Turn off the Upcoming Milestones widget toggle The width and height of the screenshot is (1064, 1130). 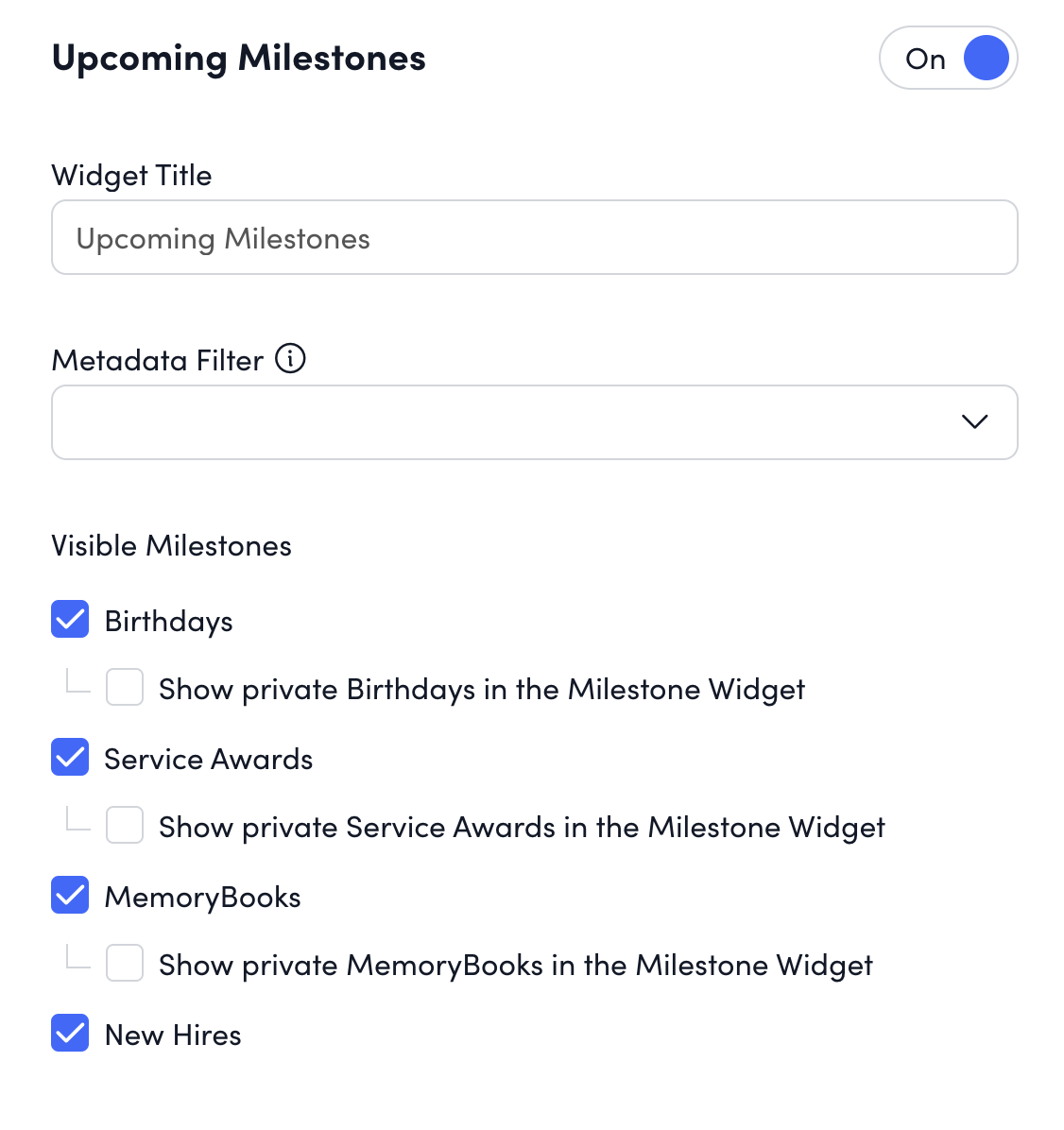948,58
